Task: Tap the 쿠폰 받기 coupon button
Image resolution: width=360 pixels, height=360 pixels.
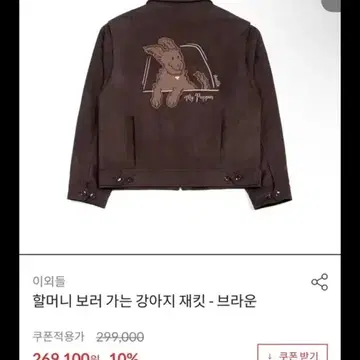Action: click(x=293, y=352)
